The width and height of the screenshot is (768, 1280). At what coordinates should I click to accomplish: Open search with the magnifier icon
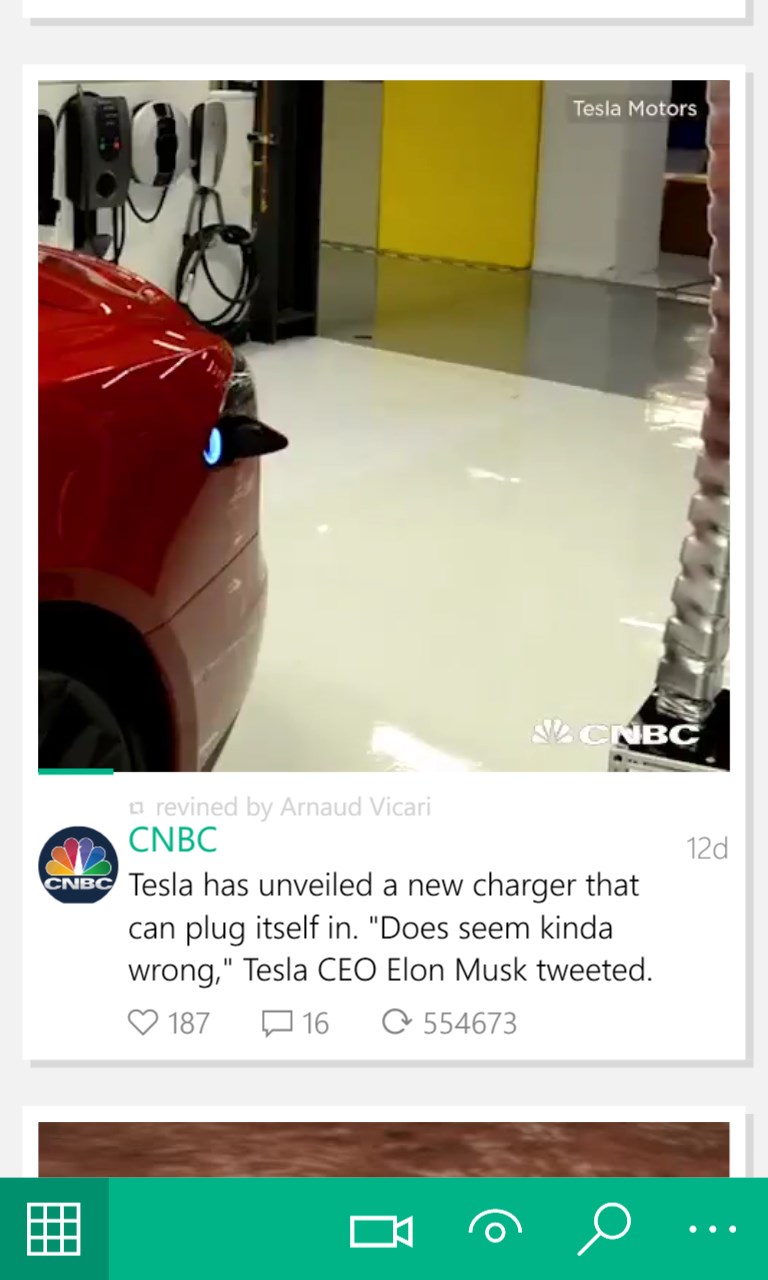pos(604,1229)
